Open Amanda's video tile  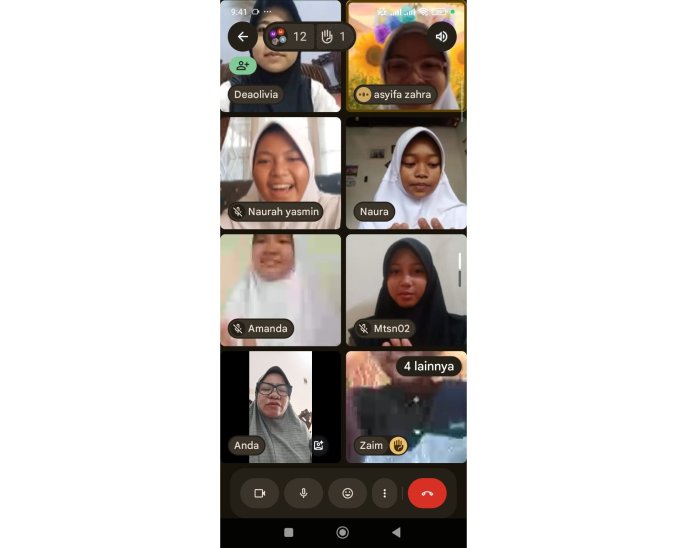tap(280, 290)
